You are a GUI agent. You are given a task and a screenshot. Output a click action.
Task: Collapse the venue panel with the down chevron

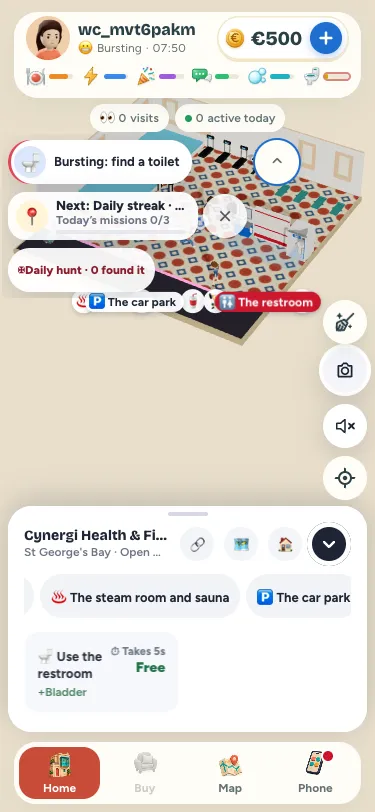point(329,544)
